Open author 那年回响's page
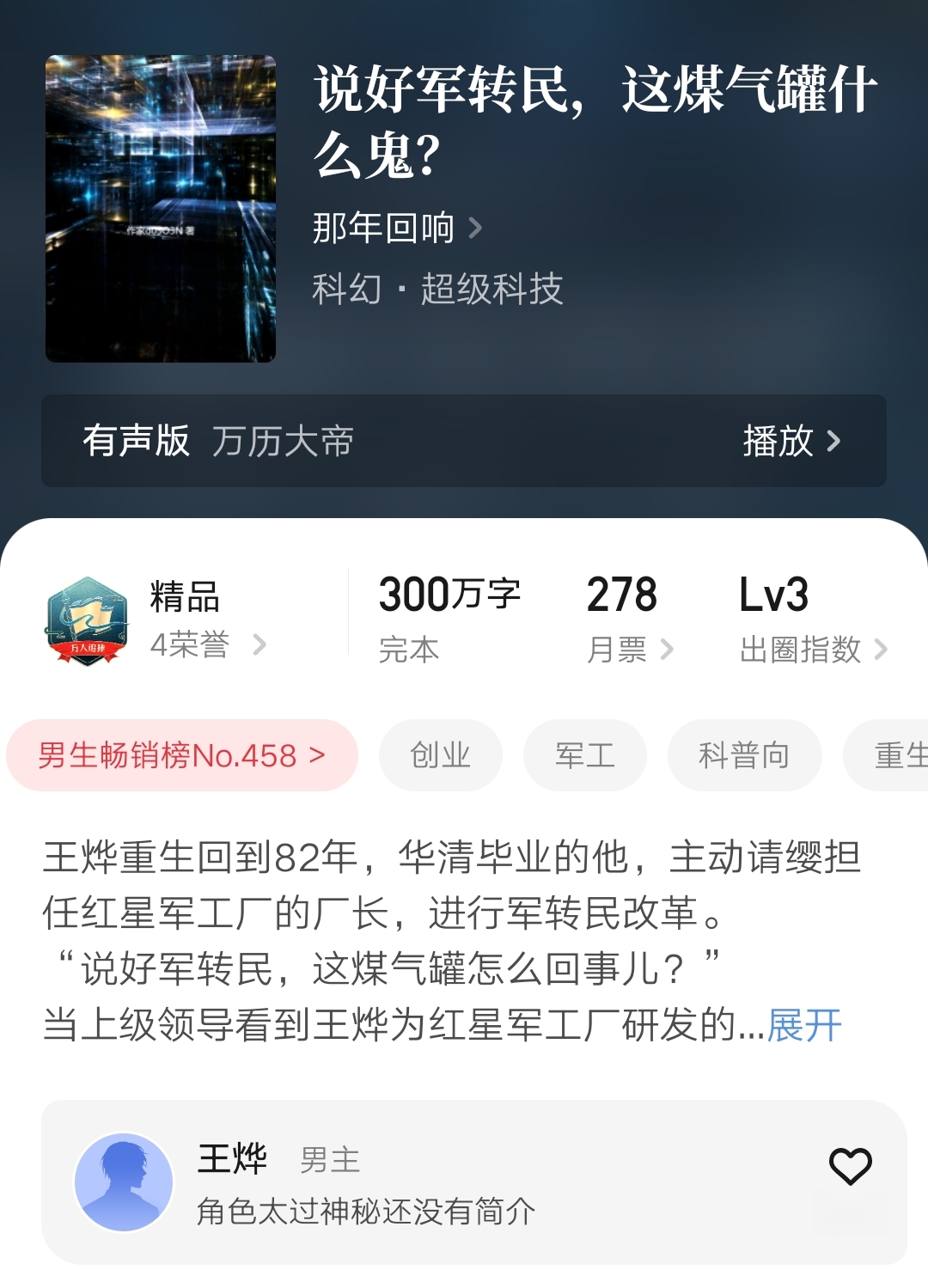The image size is (928, 1288). [396, 229]
